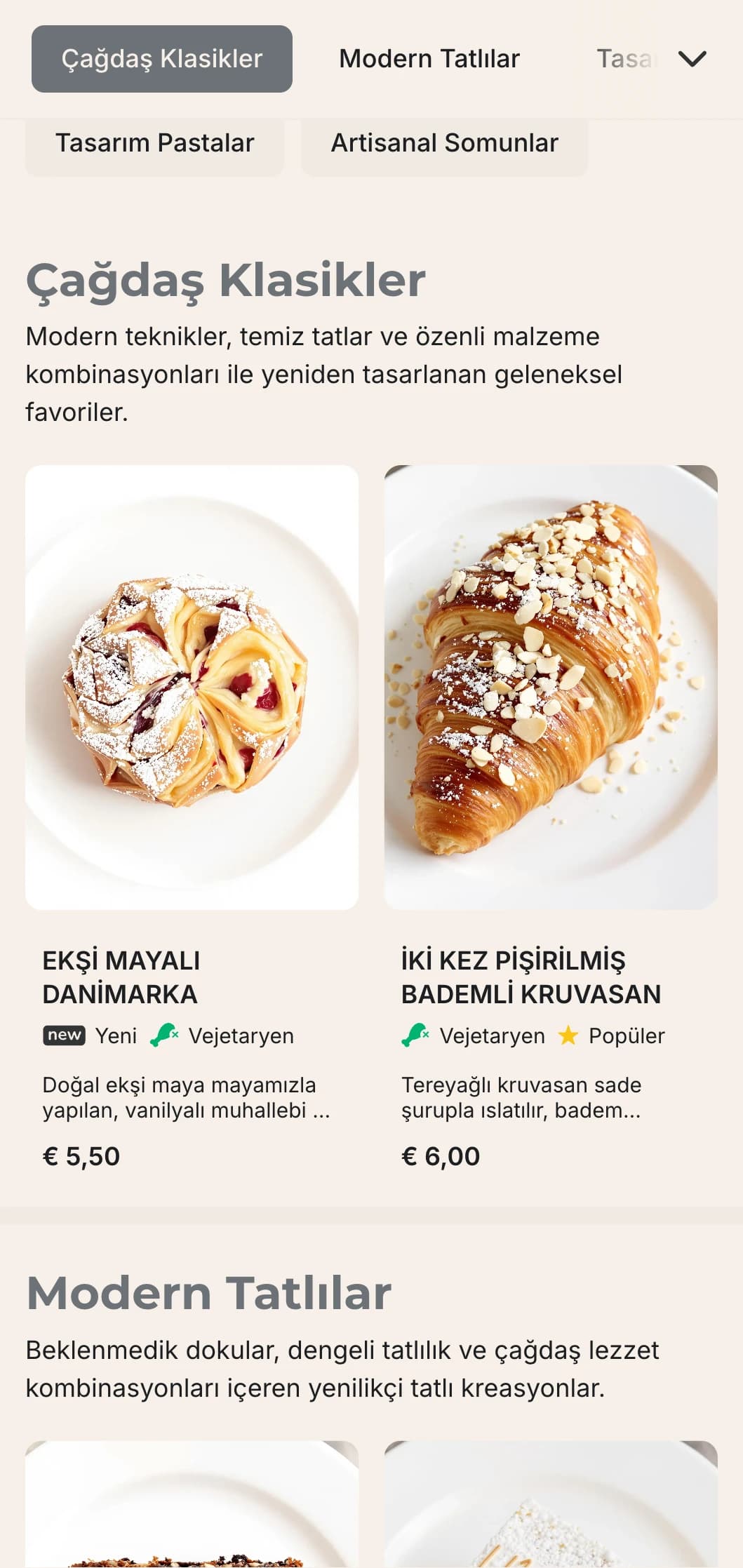Screen dimensions: 743x1568
Task: Expand the category list with the chevron
Action: point(692,59)
